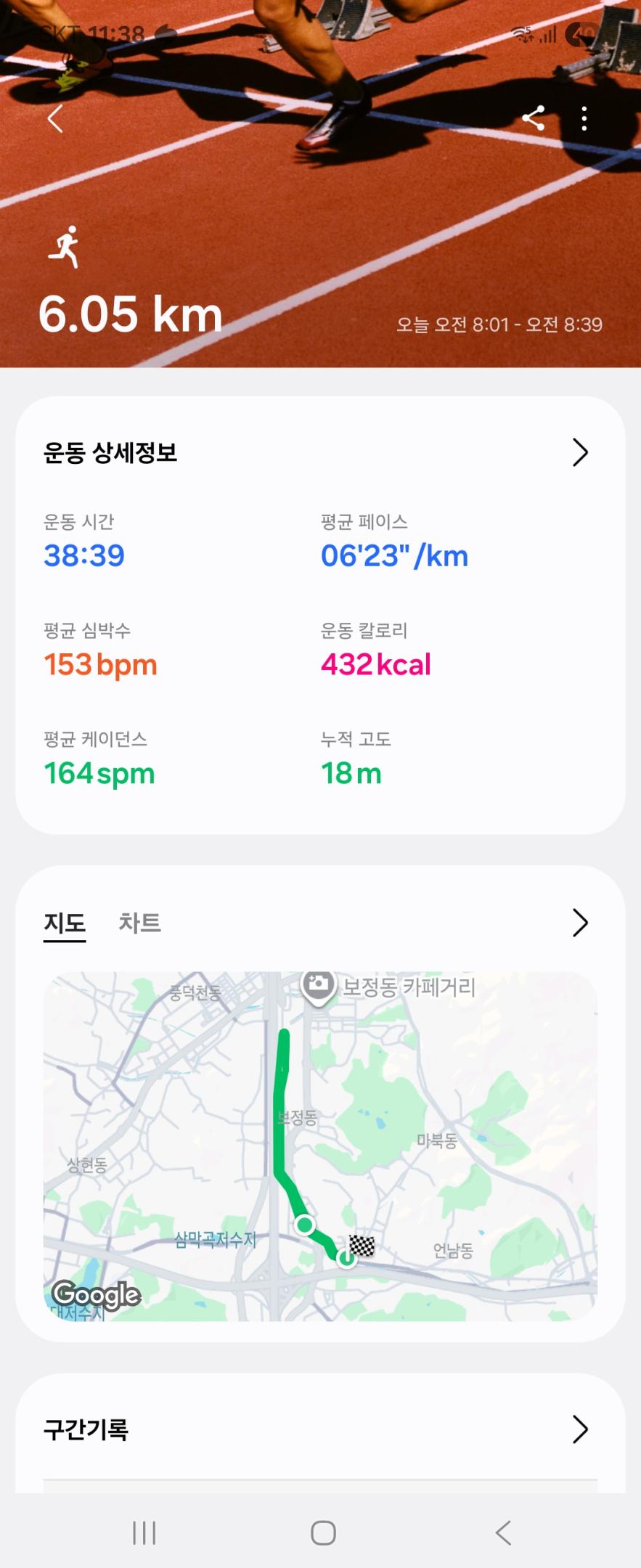641x1568 pixels.
Task: Go back using the top-left arrow
Action: tap(55, 118)
